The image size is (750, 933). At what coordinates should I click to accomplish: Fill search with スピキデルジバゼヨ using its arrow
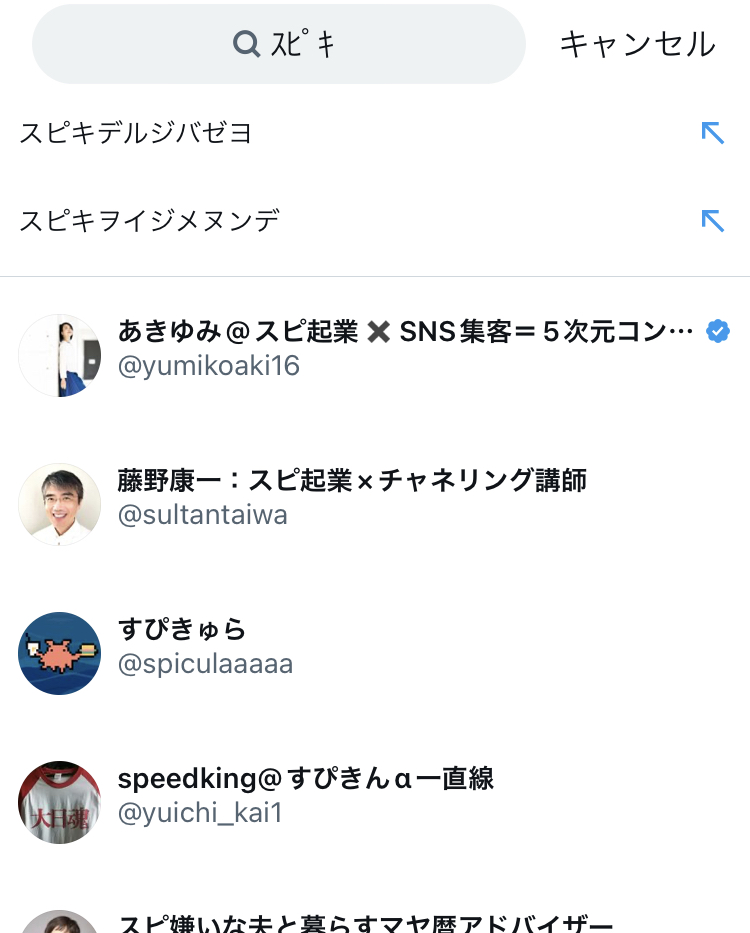click(712, 133)
